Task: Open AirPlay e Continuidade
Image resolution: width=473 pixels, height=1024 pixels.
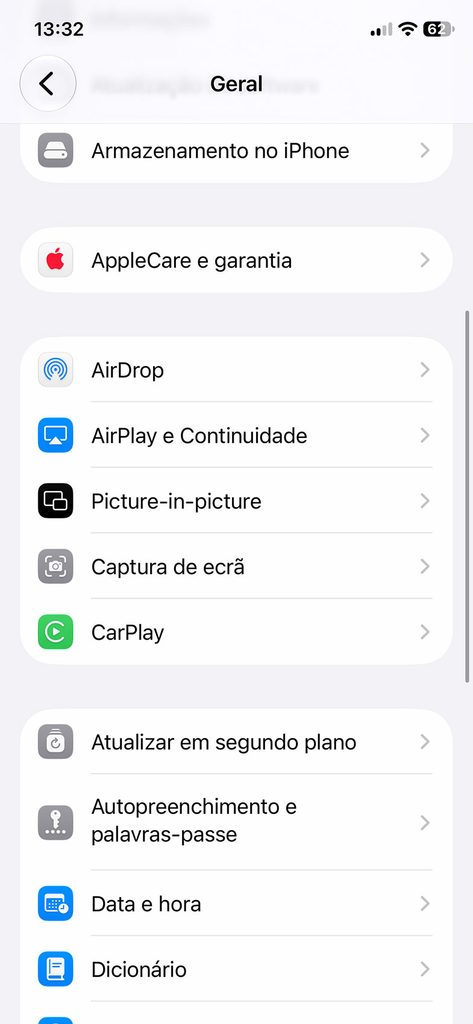Action: pyautogui.click(x=236, y=435)
